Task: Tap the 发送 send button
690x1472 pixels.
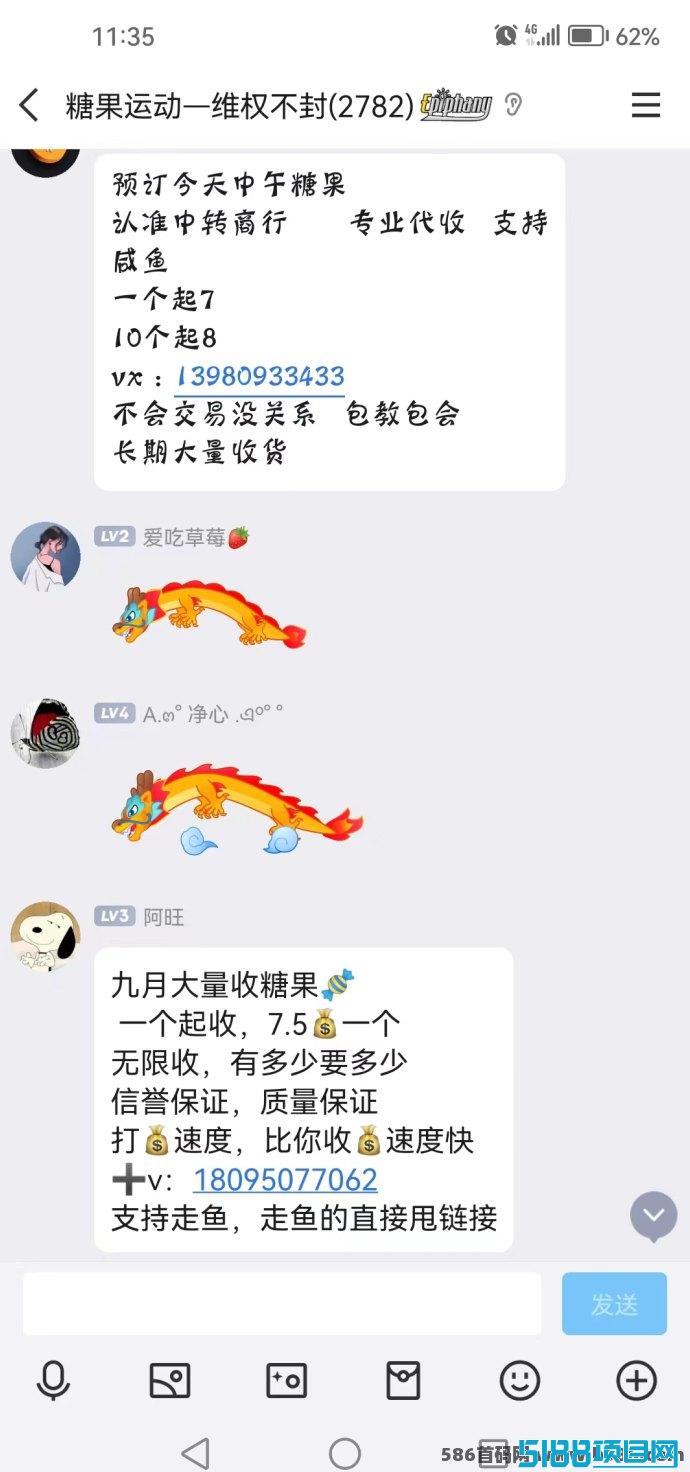Action: pyautogui.click(x=614, y=1303)
